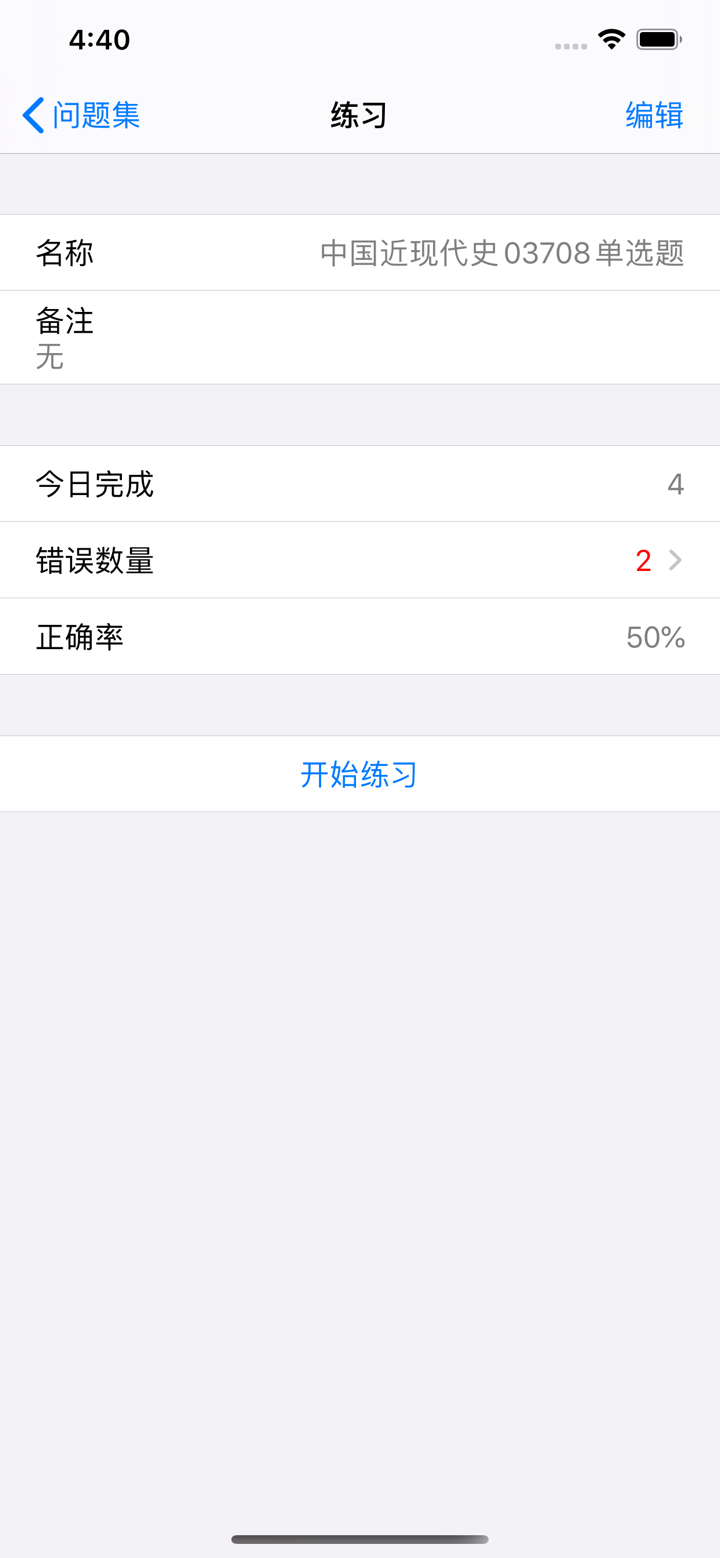Screen dimensions: 720x1558
Task: Tap the back chevron arrow icon
Action: click(31, 115)
